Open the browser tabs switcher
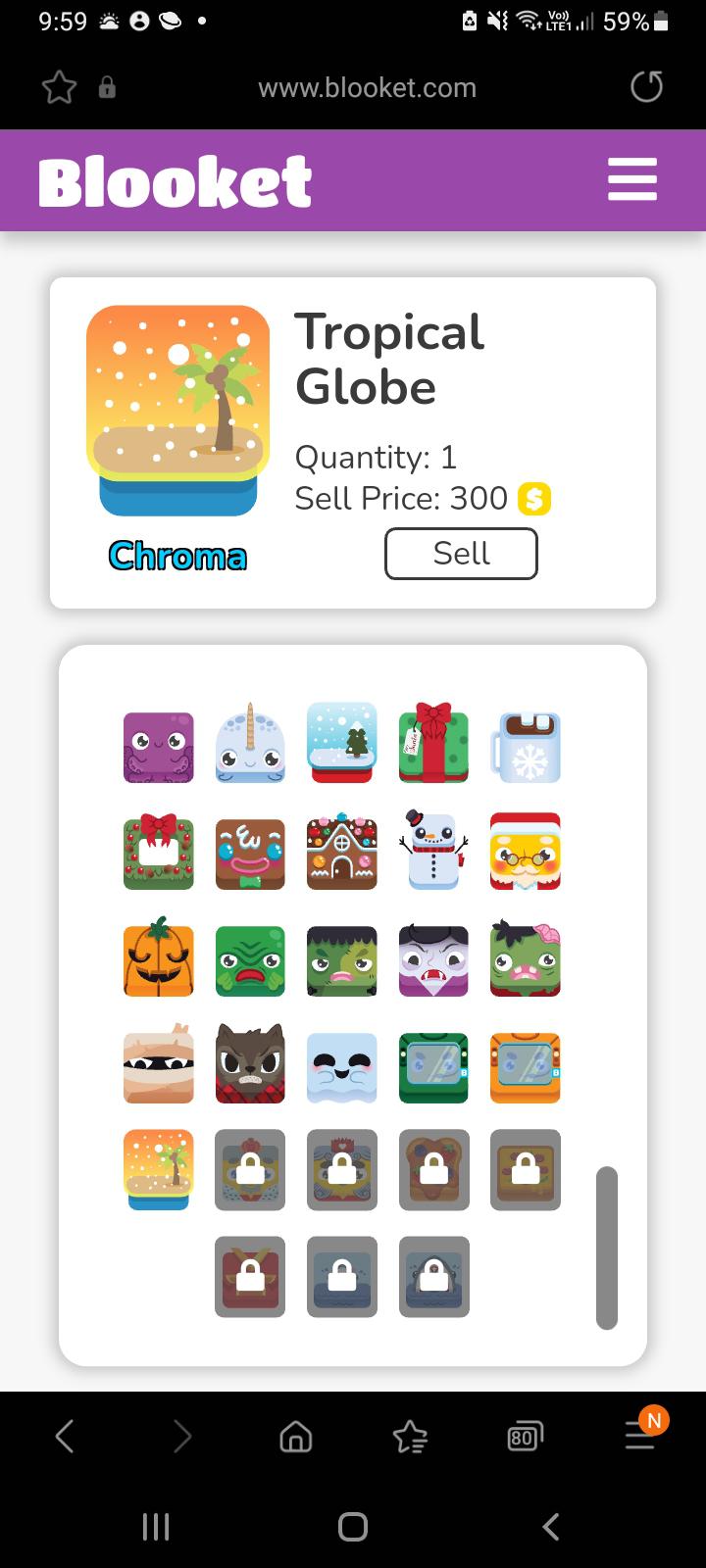Image resolution: width=706 pixels, height=1568 pixels. [526, 1438]
